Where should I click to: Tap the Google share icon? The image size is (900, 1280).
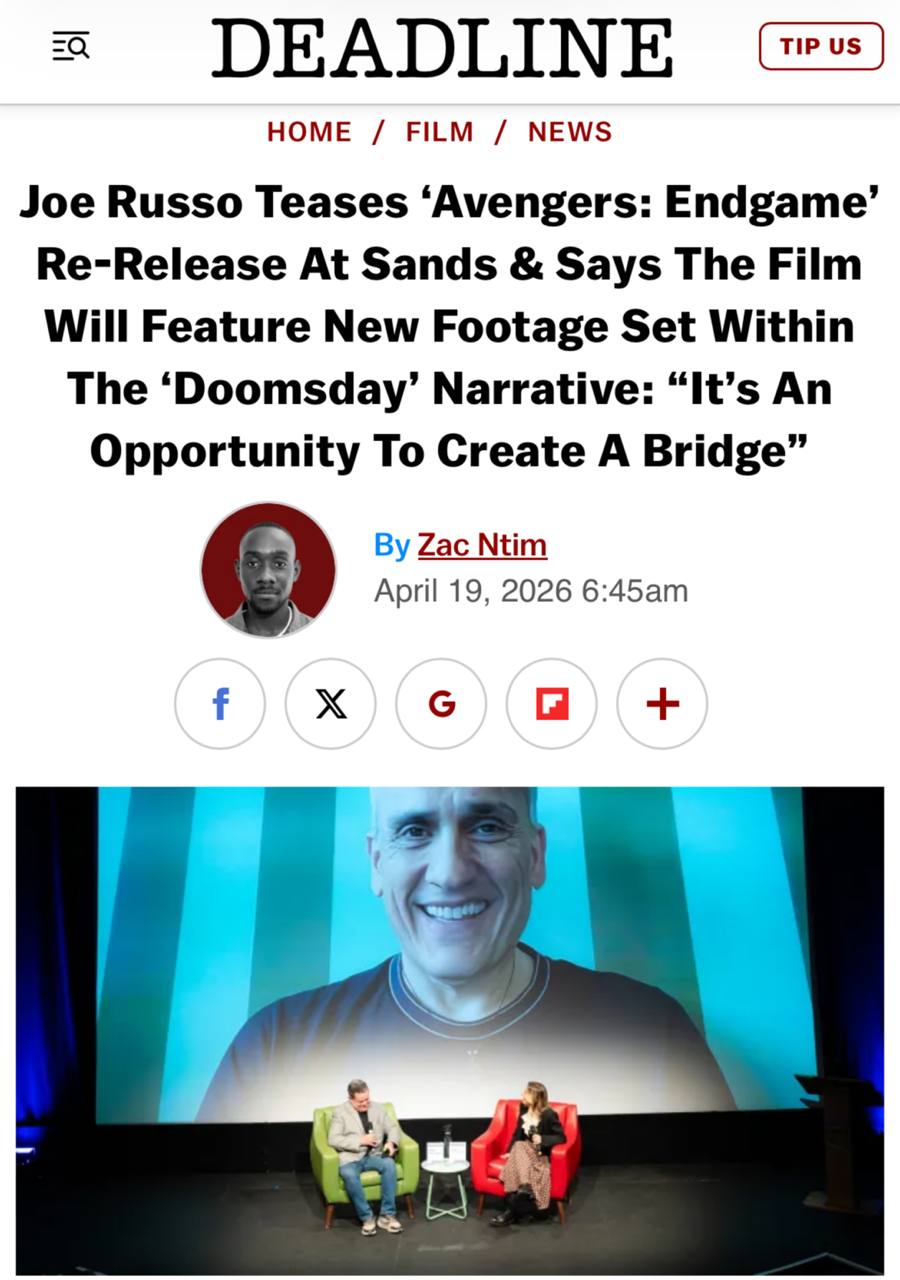tap(441, 704)
